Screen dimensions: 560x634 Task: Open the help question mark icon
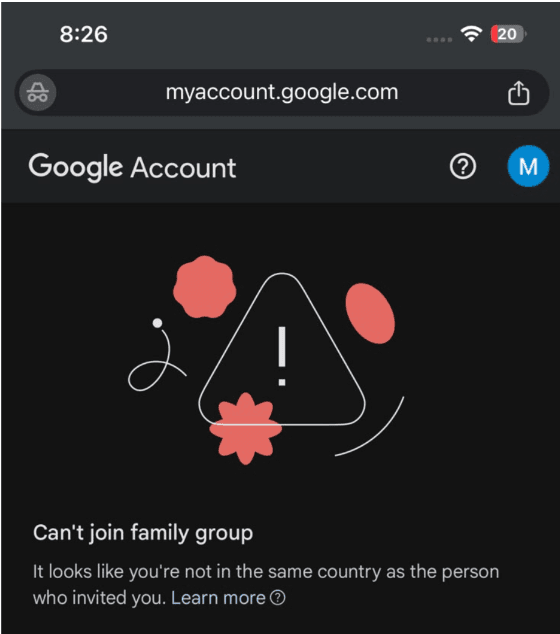[x=463, y=166]
